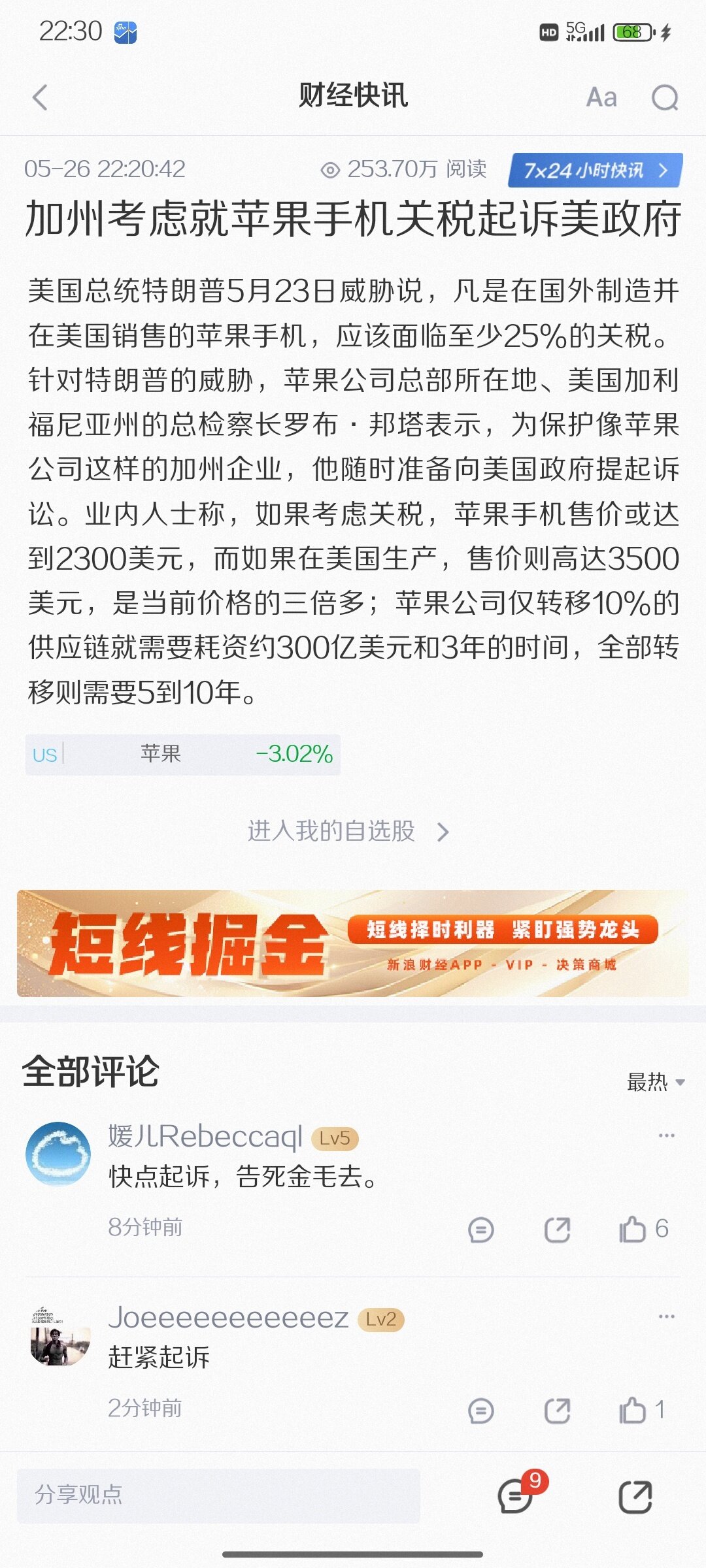
Task: Like Joeeeeeeeeeeez's comment
Action: (x=633, y=1411)
